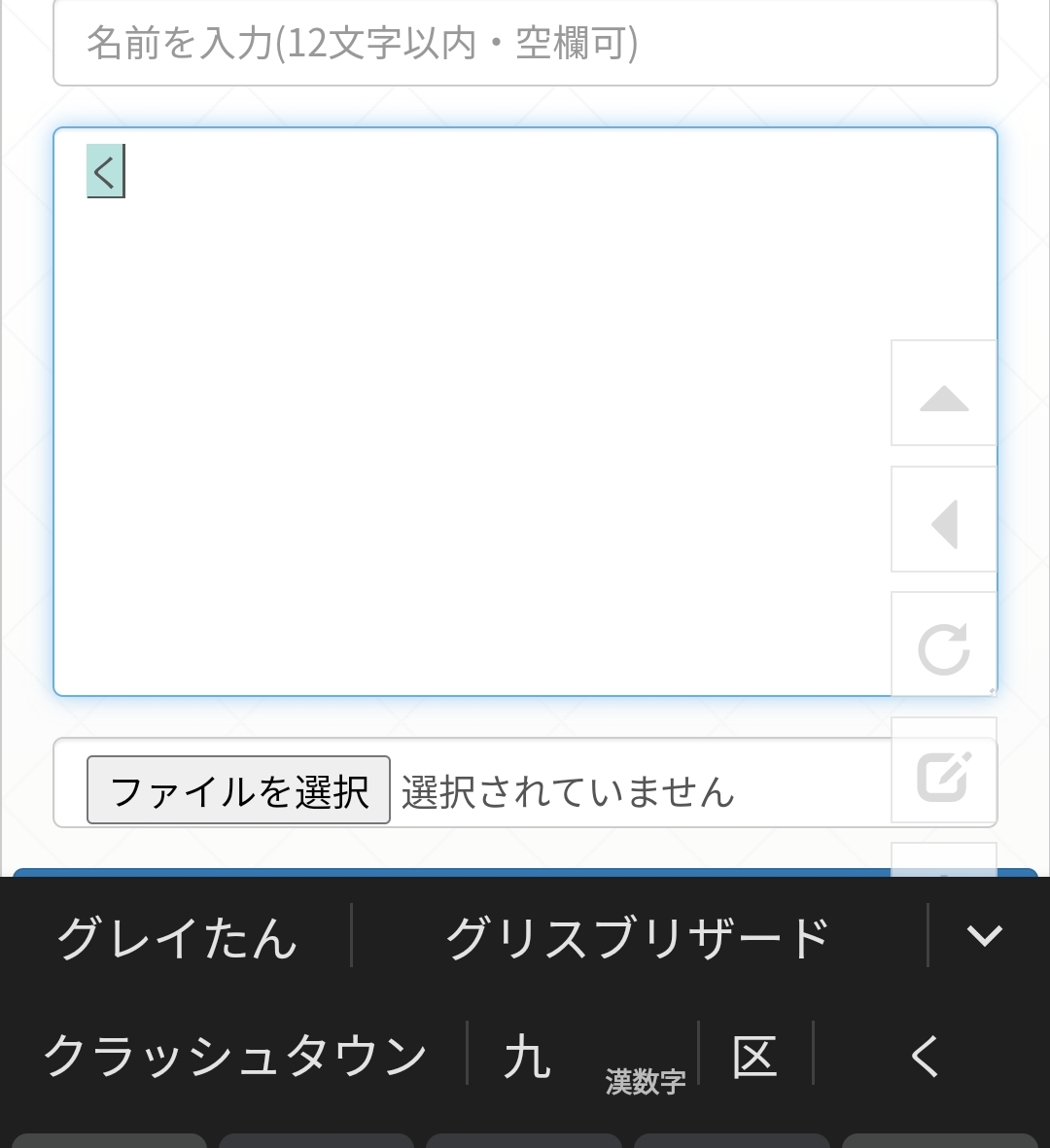Go back with the left triangle button
This screenshot has height=1148, width=1050.
943,520
